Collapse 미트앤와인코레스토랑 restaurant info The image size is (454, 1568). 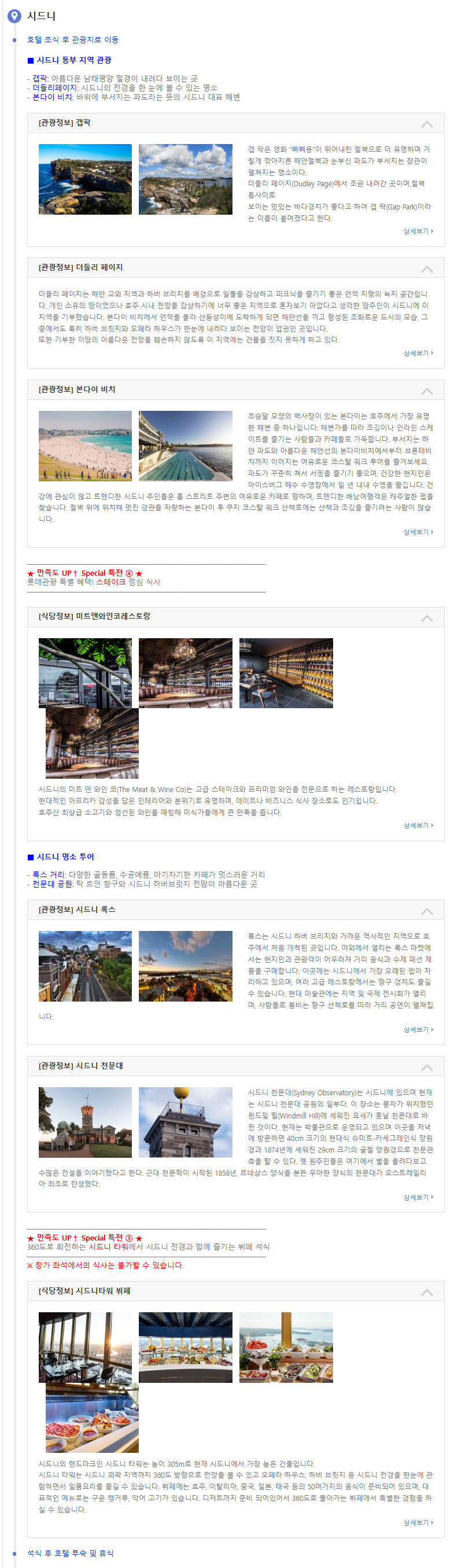click(427, 619)
